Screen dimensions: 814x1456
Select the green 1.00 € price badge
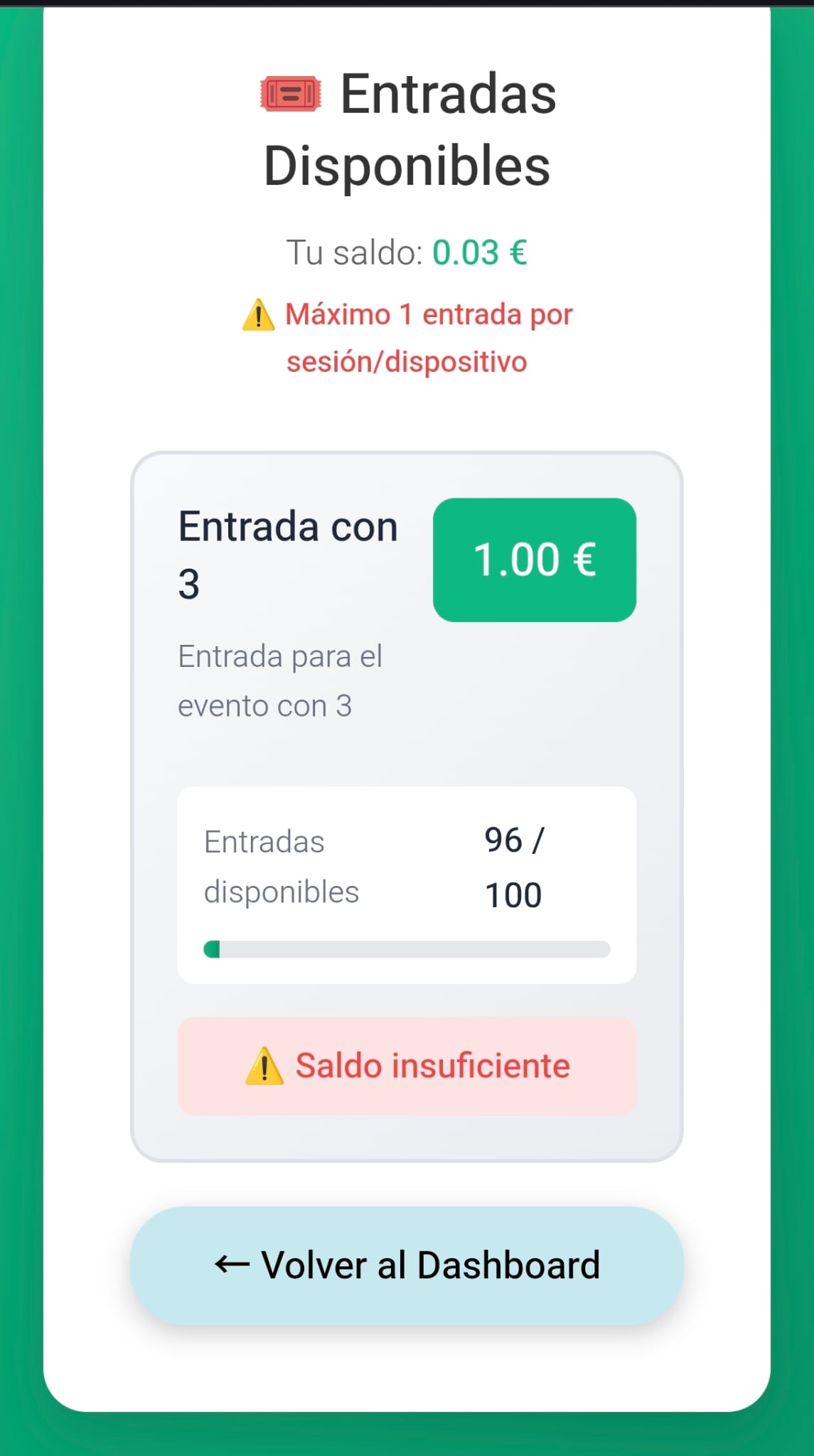pos(535,559)
